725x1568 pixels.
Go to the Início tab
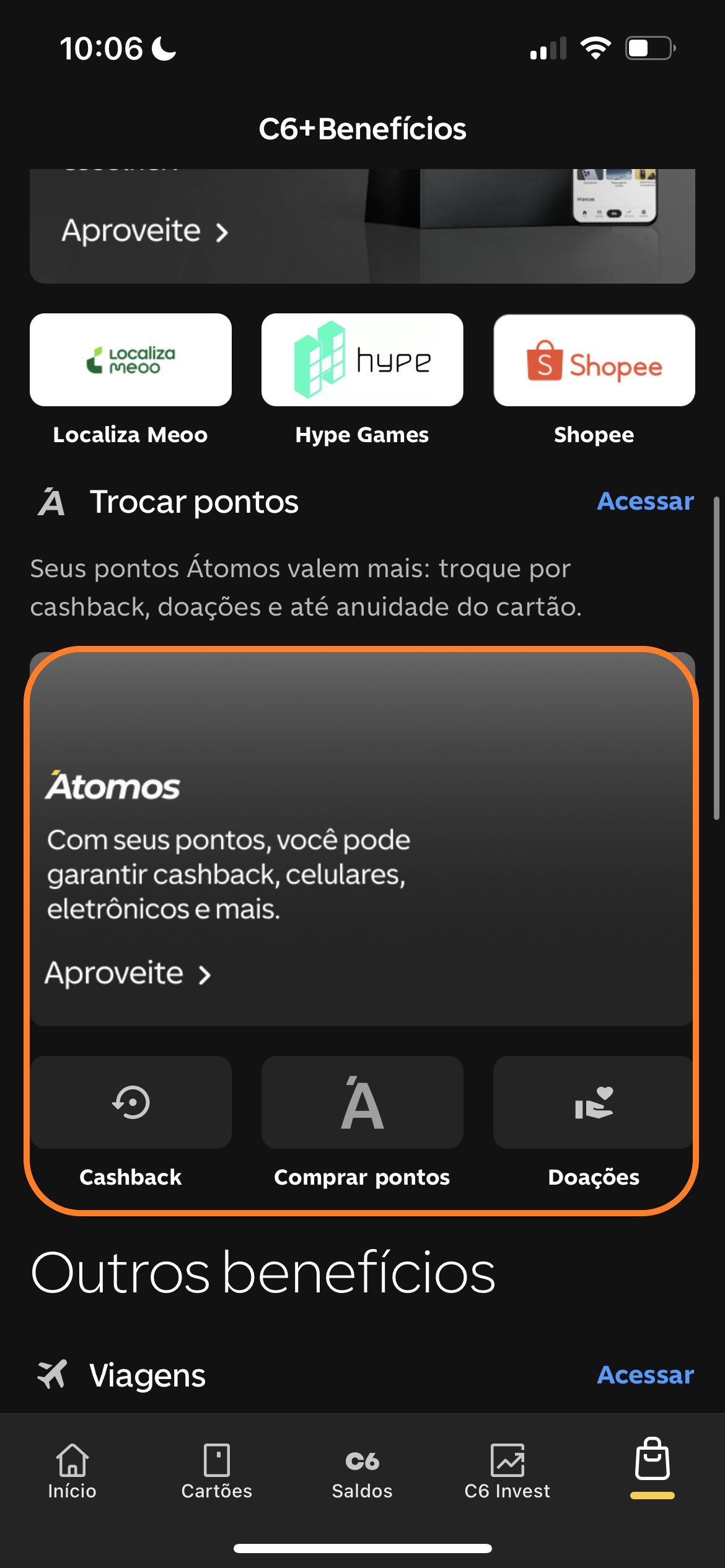tap(72, 1471)
